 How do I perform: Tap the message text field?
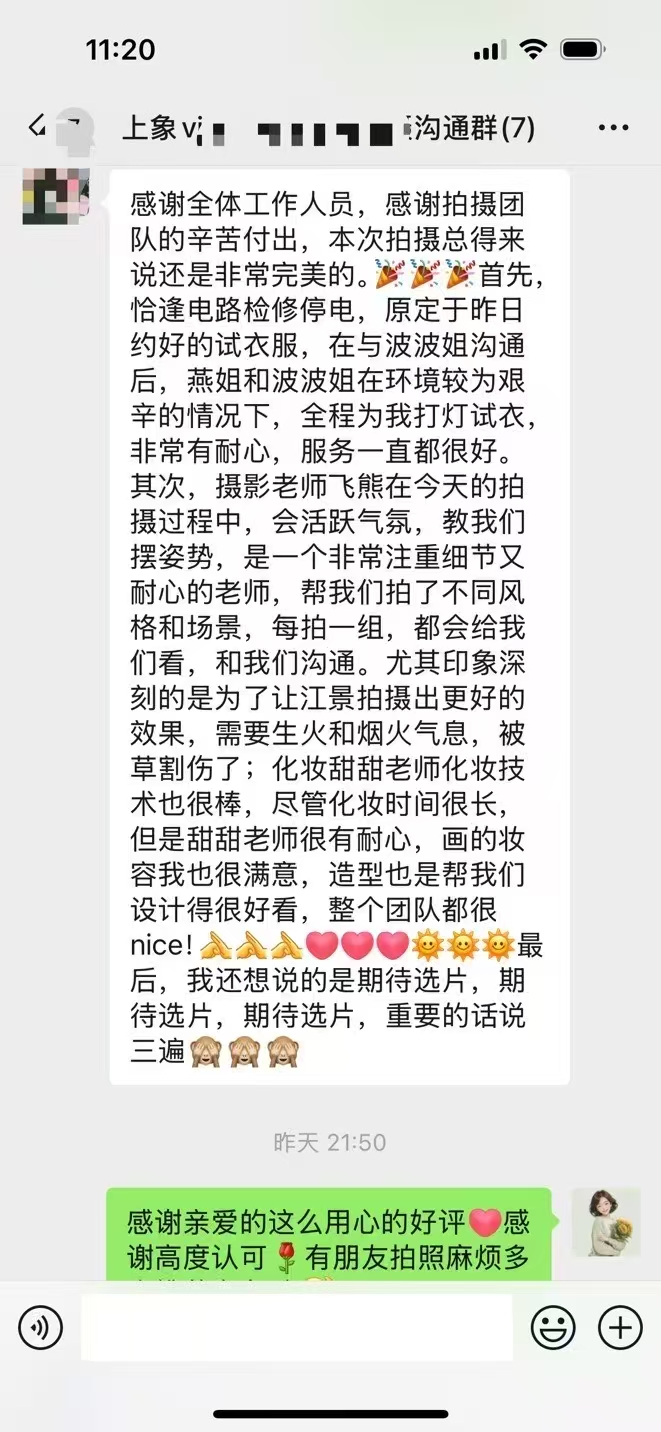[297, 1327]
